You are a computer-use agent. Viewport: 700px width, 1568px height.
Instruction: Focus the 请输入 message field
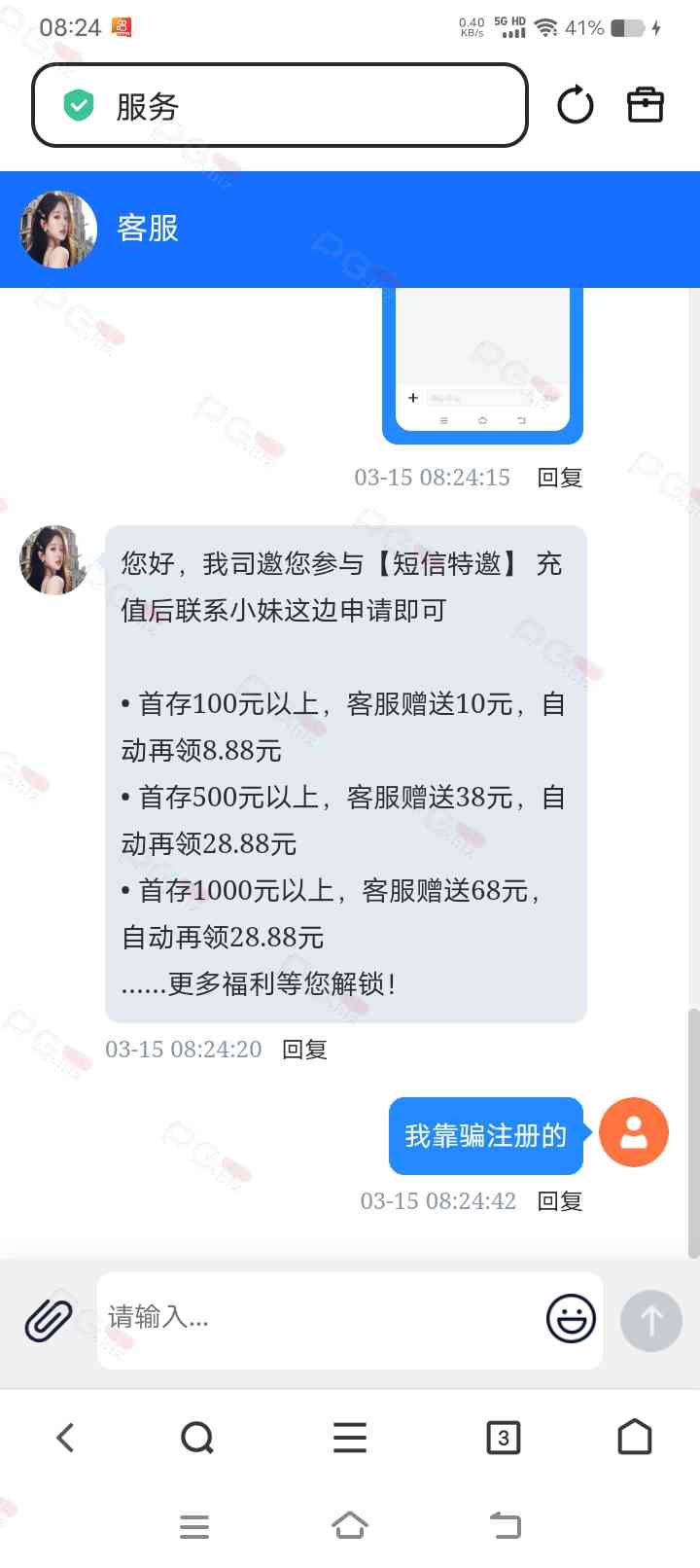pos(321,1319)
